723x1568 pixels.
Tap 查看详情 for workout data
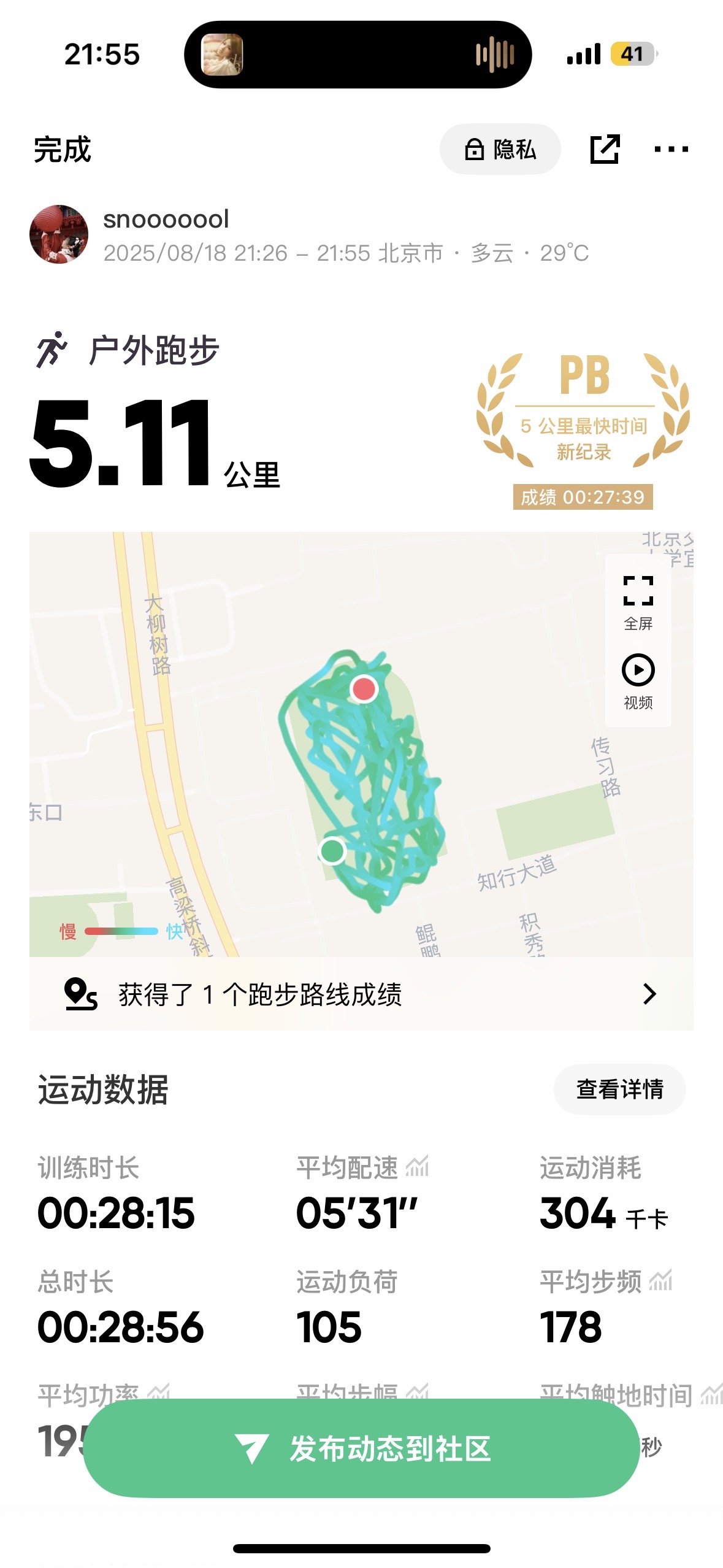coord(619,1090)
